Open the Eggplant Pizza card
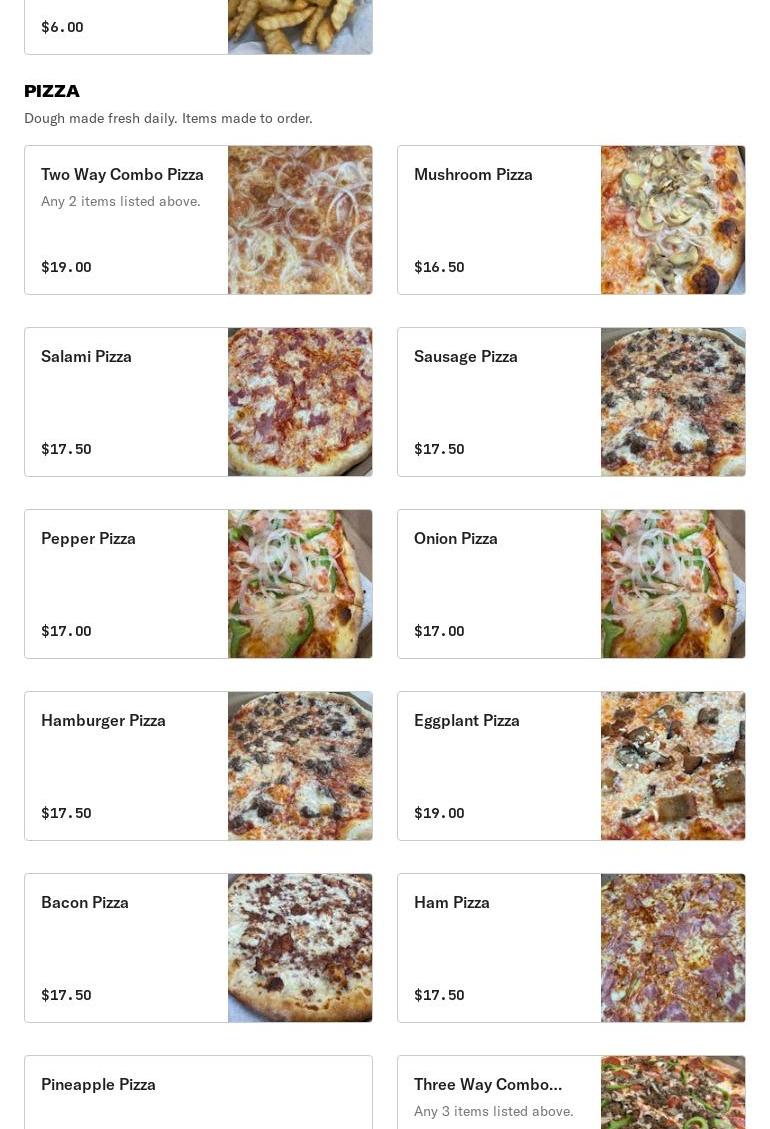 571,766
